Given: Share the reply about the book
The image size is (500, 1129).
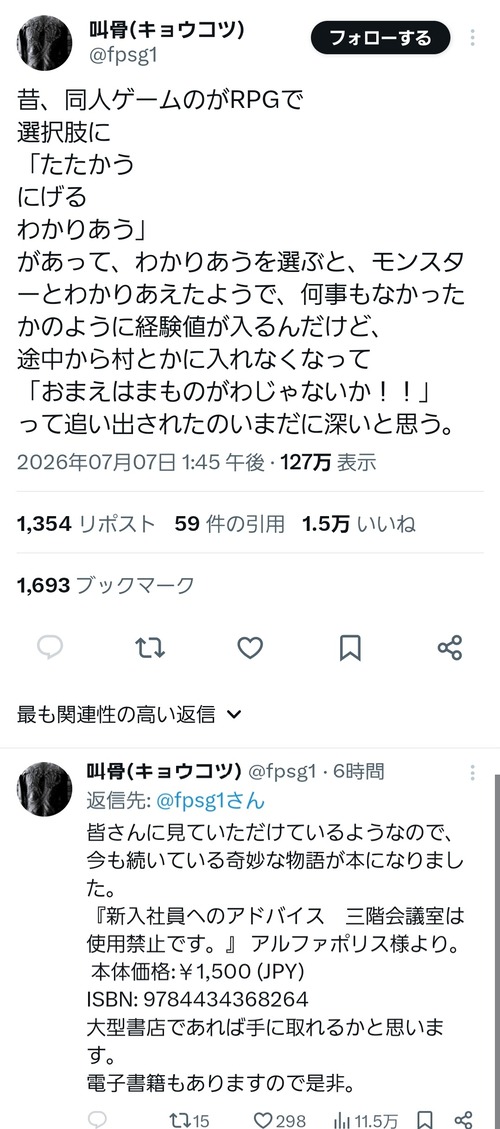Looking at the screenshot, I should (x=465, y=1120).
